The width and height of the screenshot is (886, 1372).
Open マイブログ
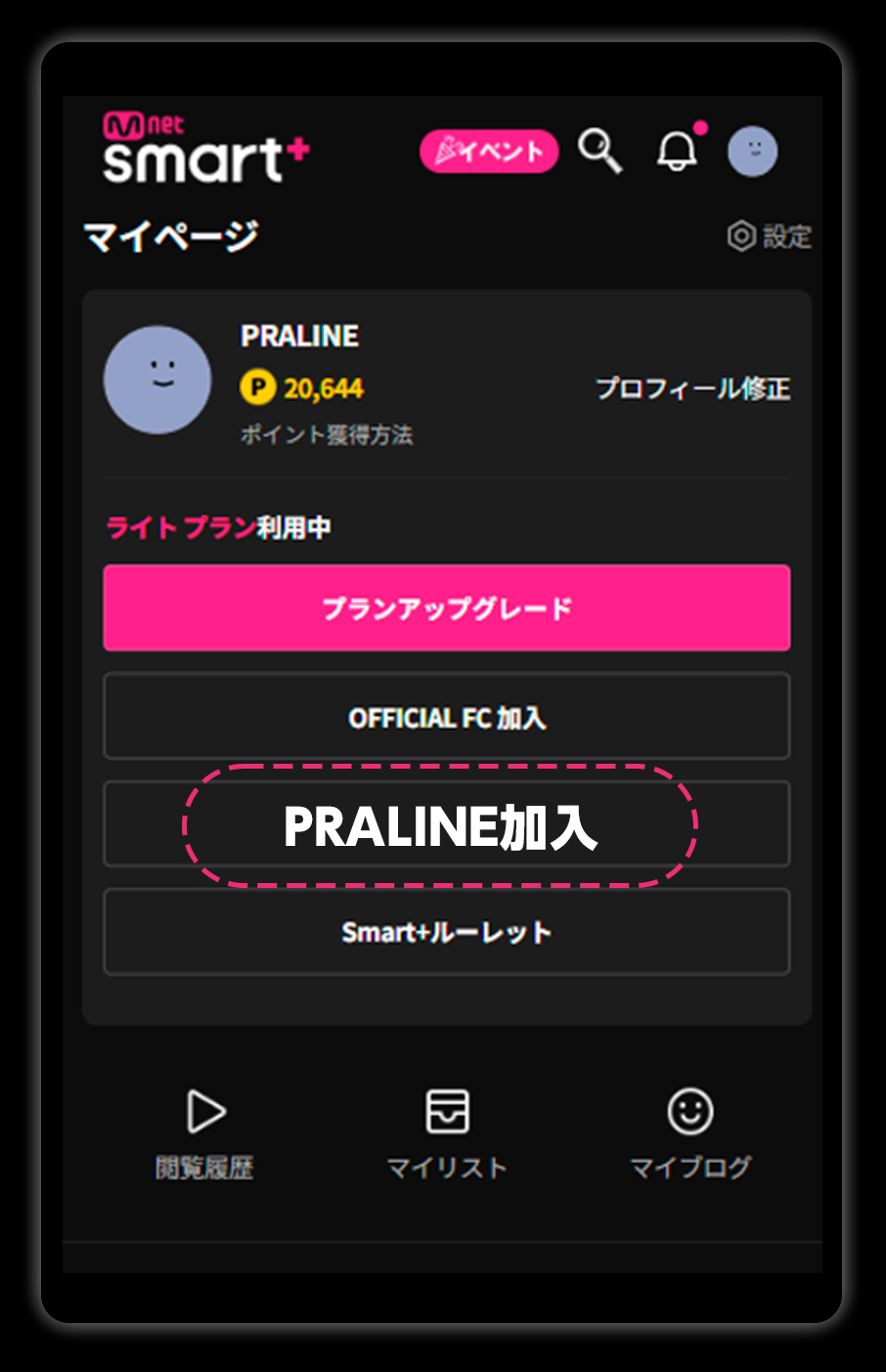coord(690,1134)
